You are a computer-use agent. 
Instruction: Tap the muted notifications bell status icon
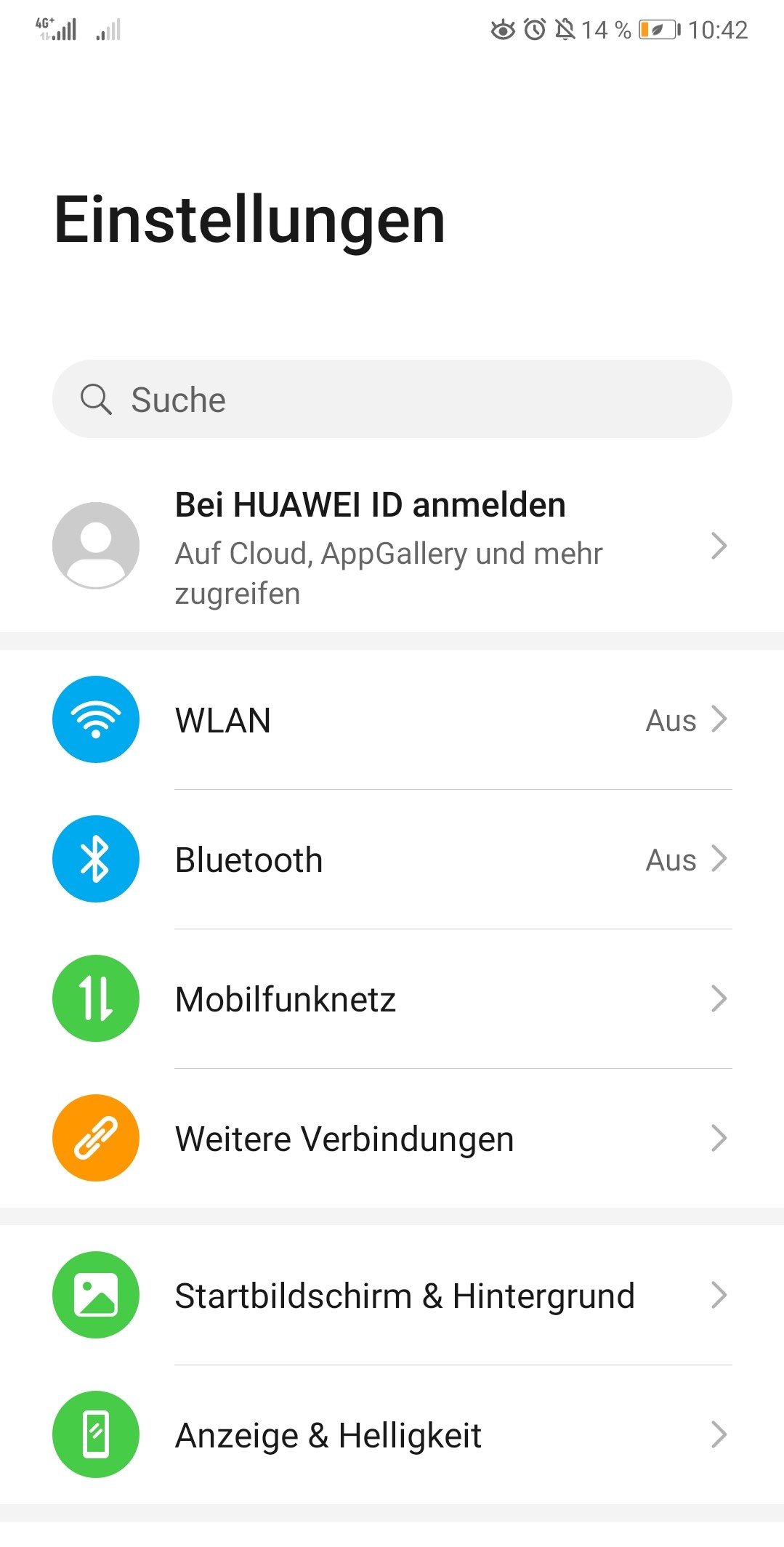click(566, 30)
